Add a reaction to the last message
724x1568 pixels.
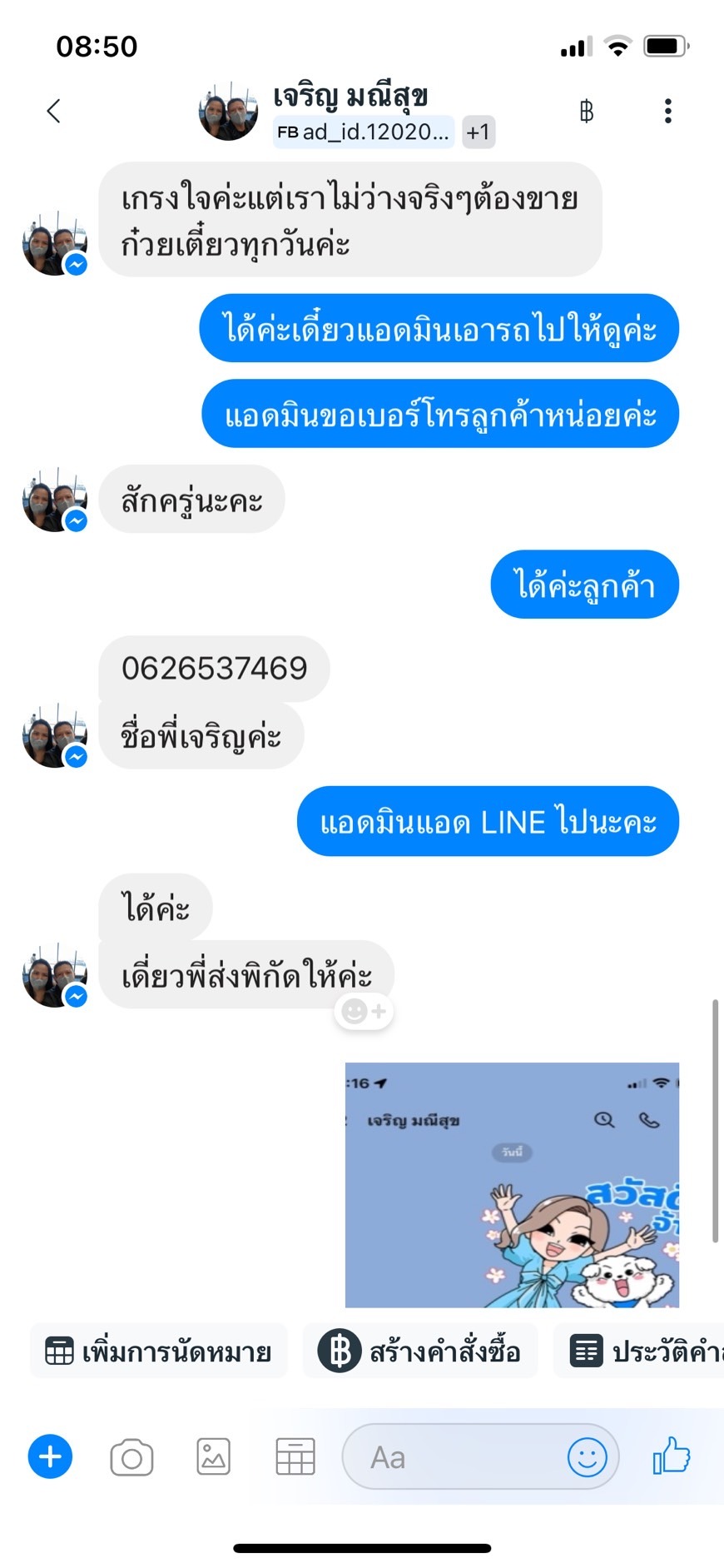click(x=364, y=1011)
